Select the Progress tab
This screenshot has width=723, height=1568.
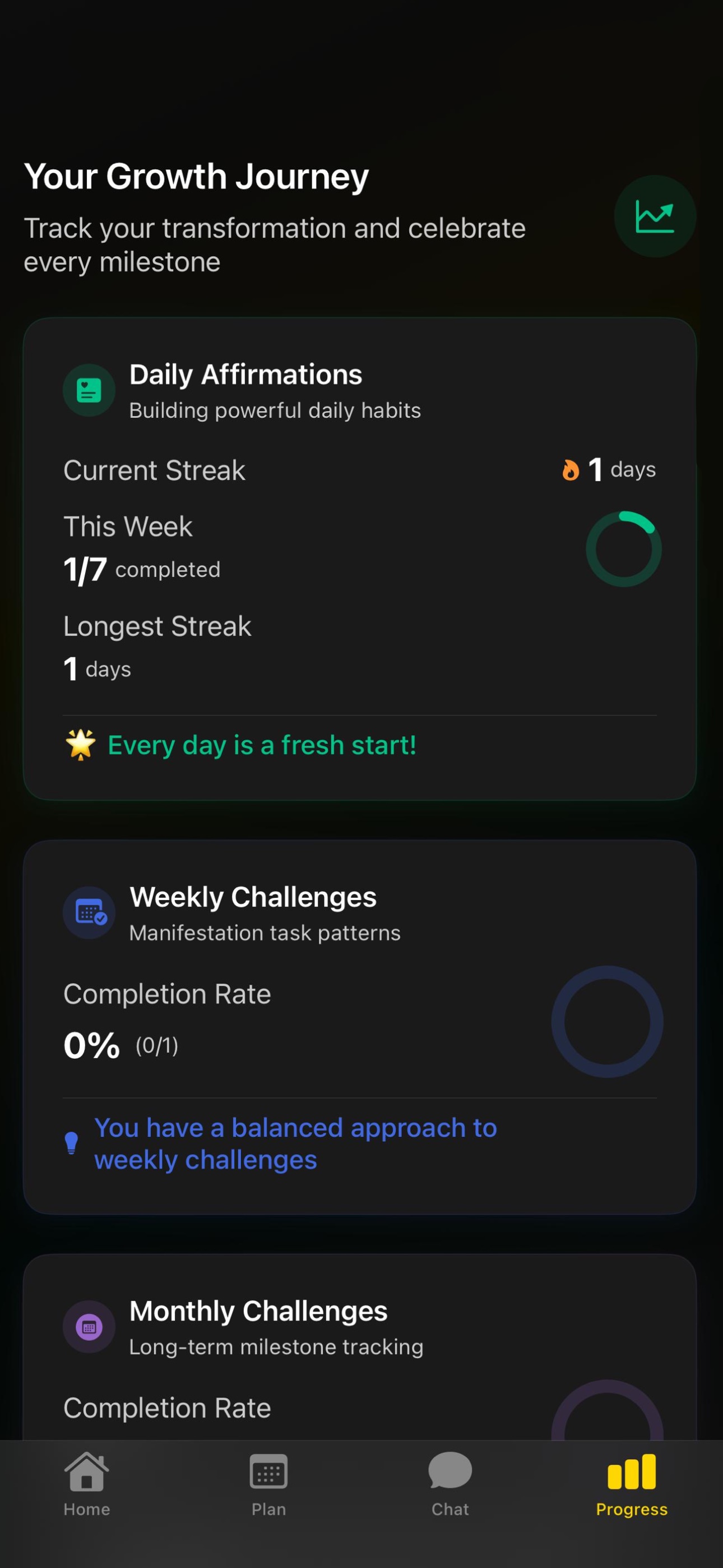(x=631, y=1484)
